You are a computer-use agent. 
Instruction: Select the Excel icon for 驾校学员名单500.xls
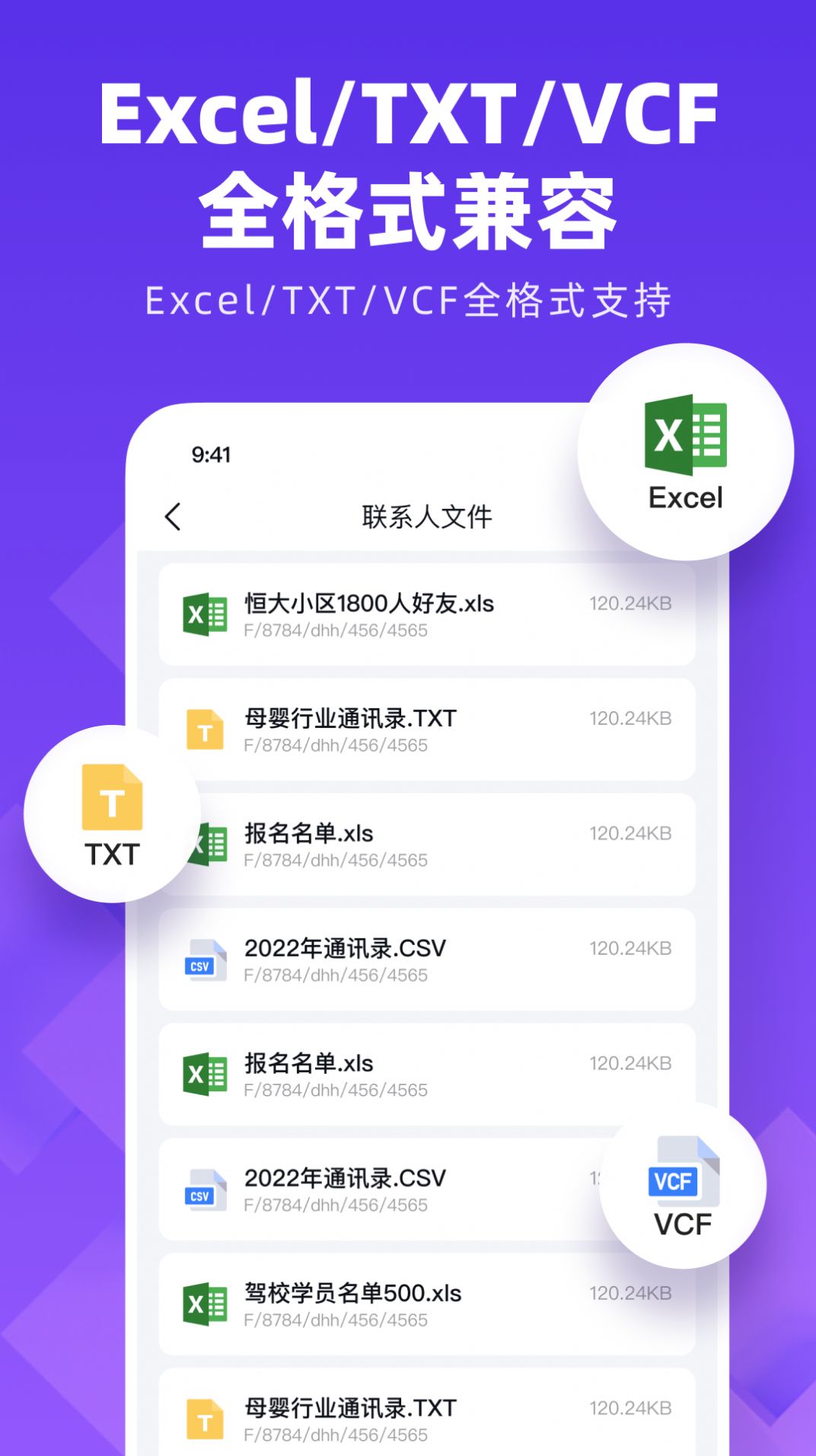(206, 1302)
